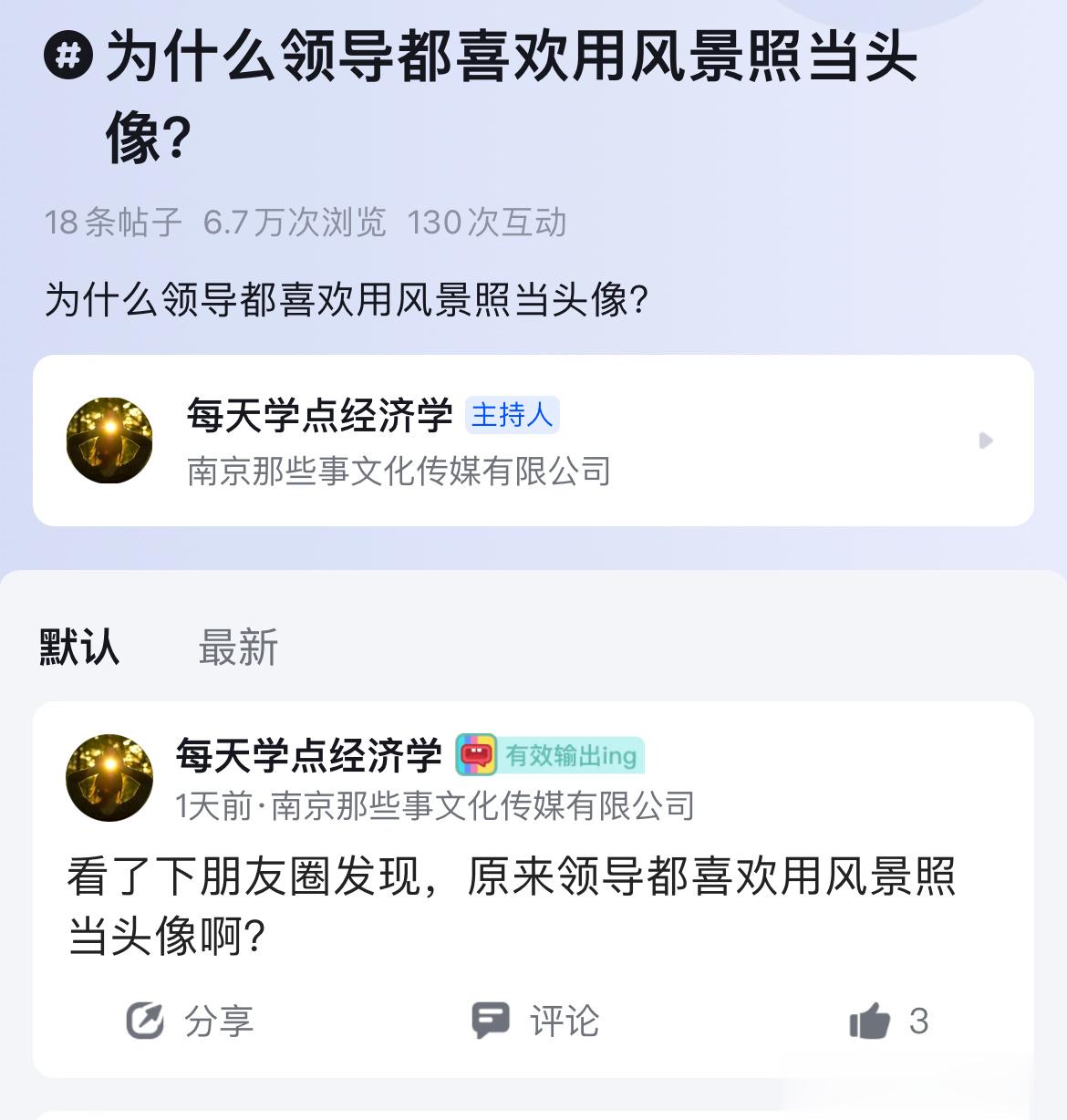Tap the thumbs-up like icon

[x=872, y=1021]
